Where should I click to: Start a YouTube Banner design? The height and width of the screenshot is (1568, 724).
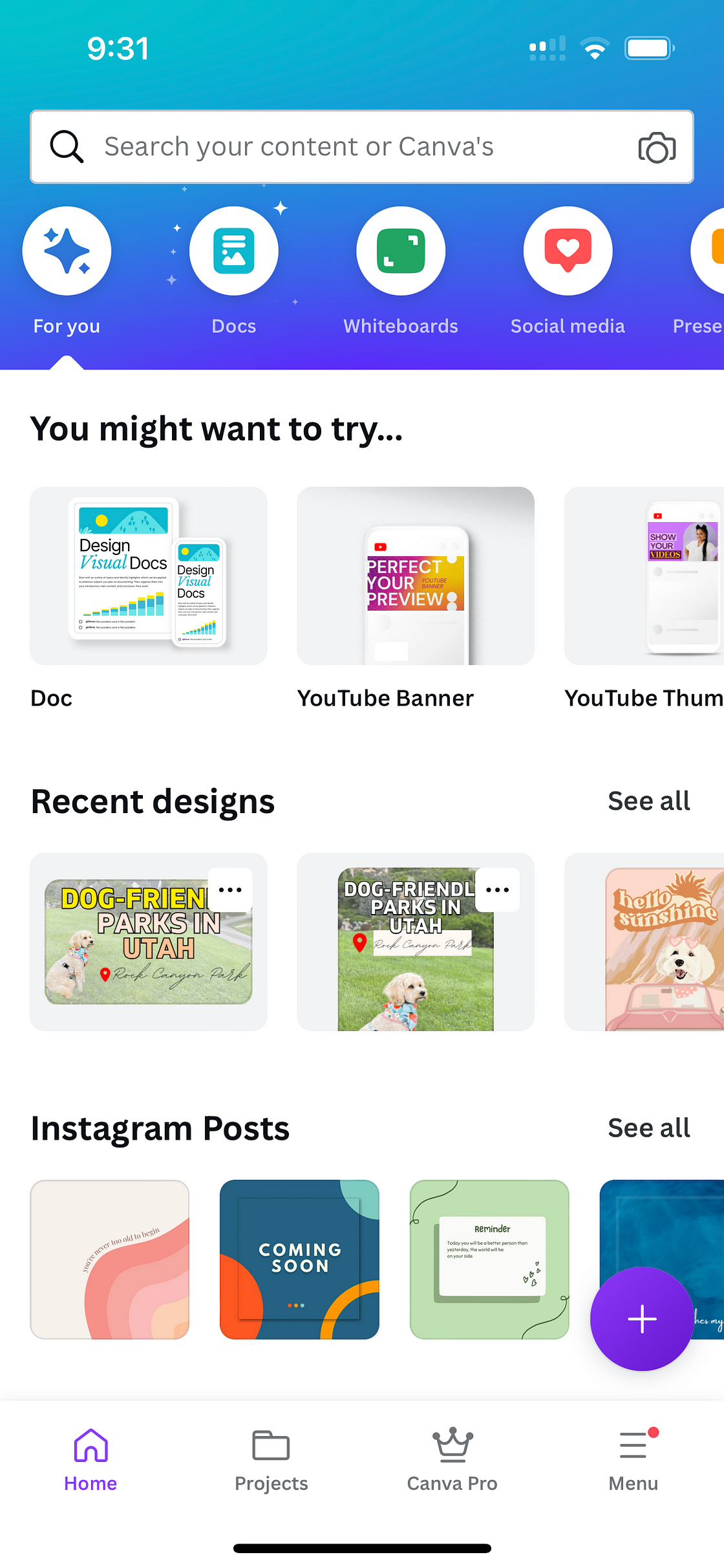pyautogui.click(x=416, y=576)
